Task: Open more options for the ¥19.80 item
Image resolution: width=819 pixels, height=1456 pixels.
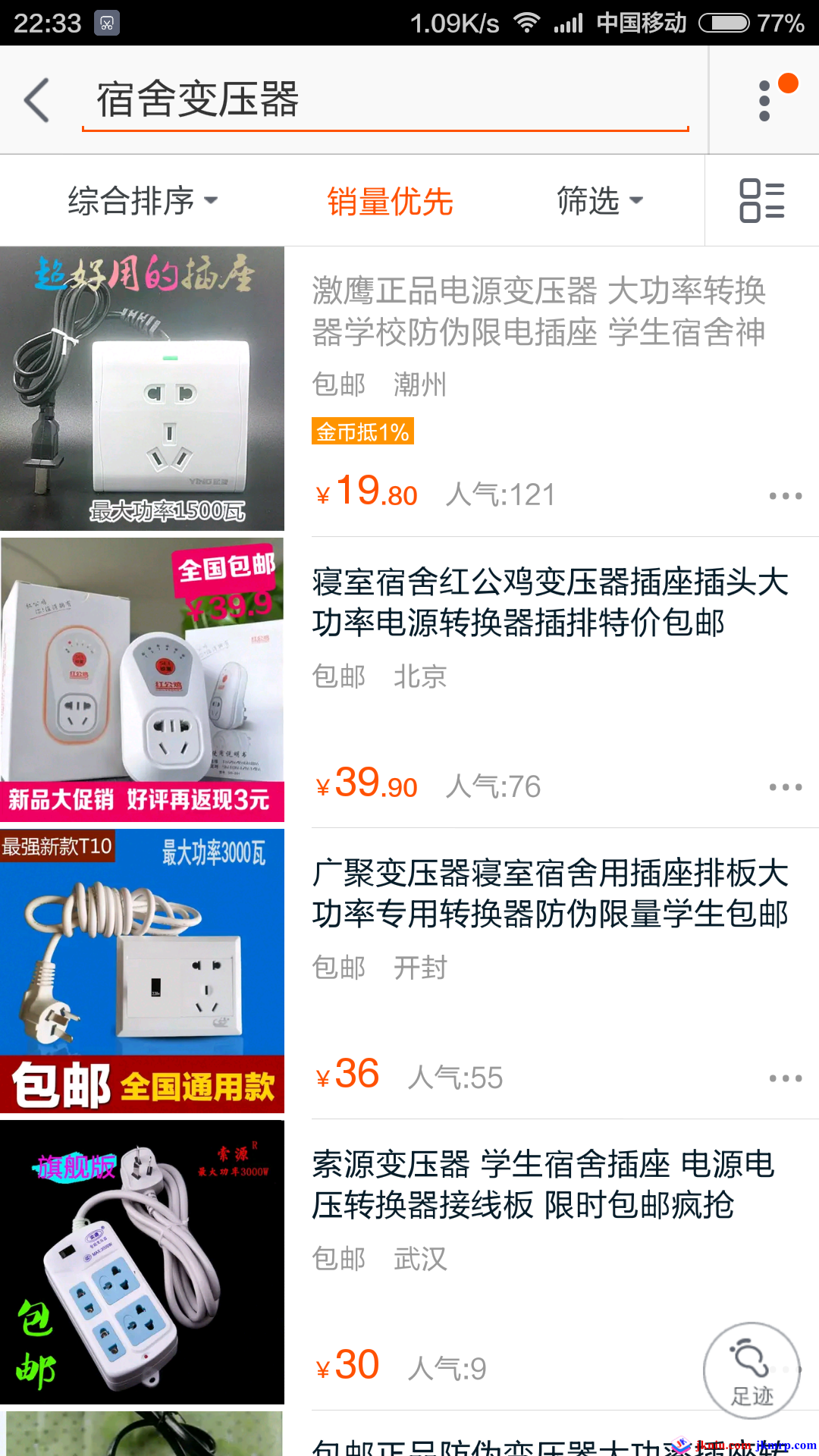Action: tap(785, 496)
